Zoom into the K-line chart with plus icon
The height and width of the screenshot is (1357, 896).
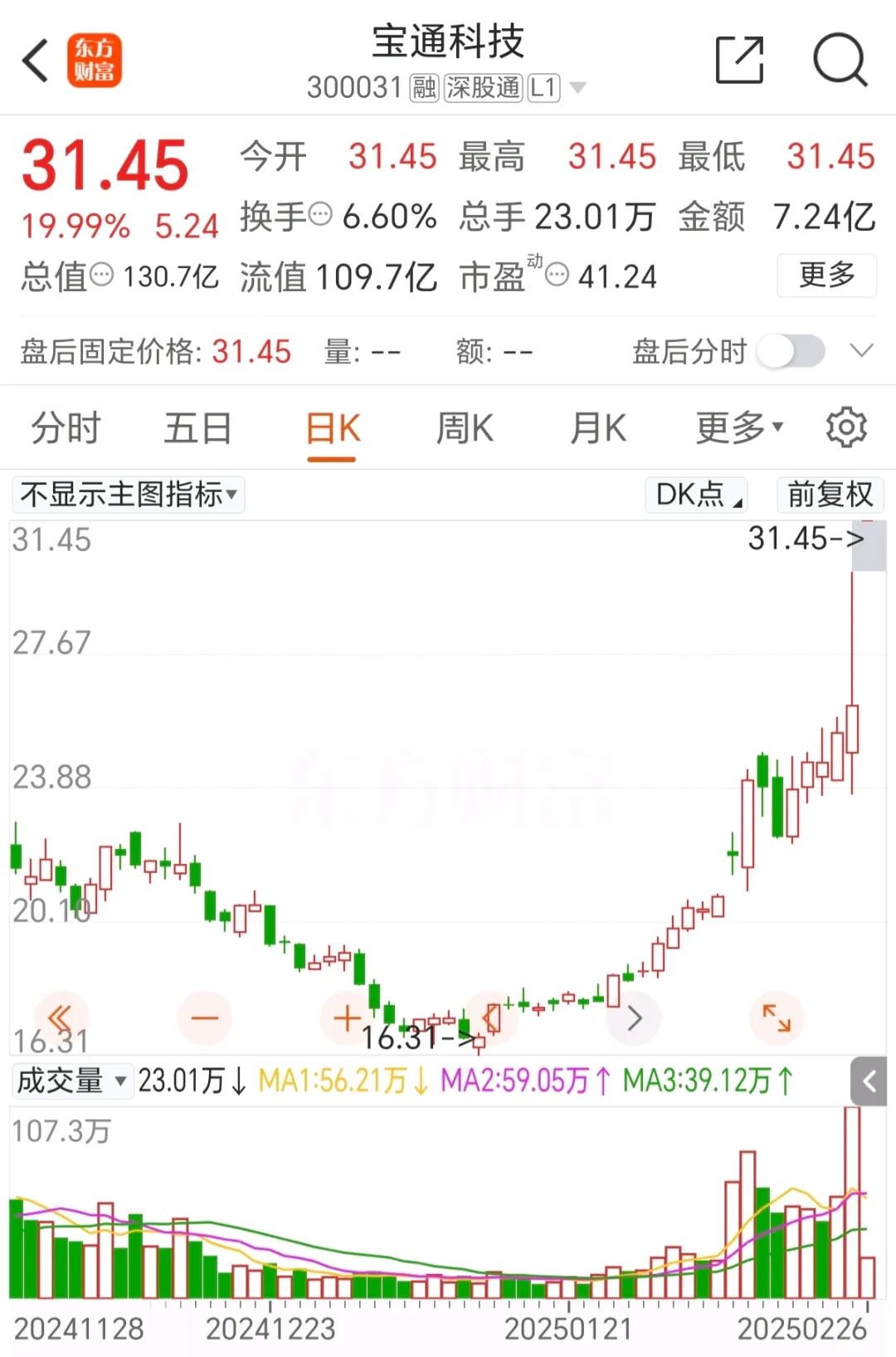click(x=347, y=1017)
